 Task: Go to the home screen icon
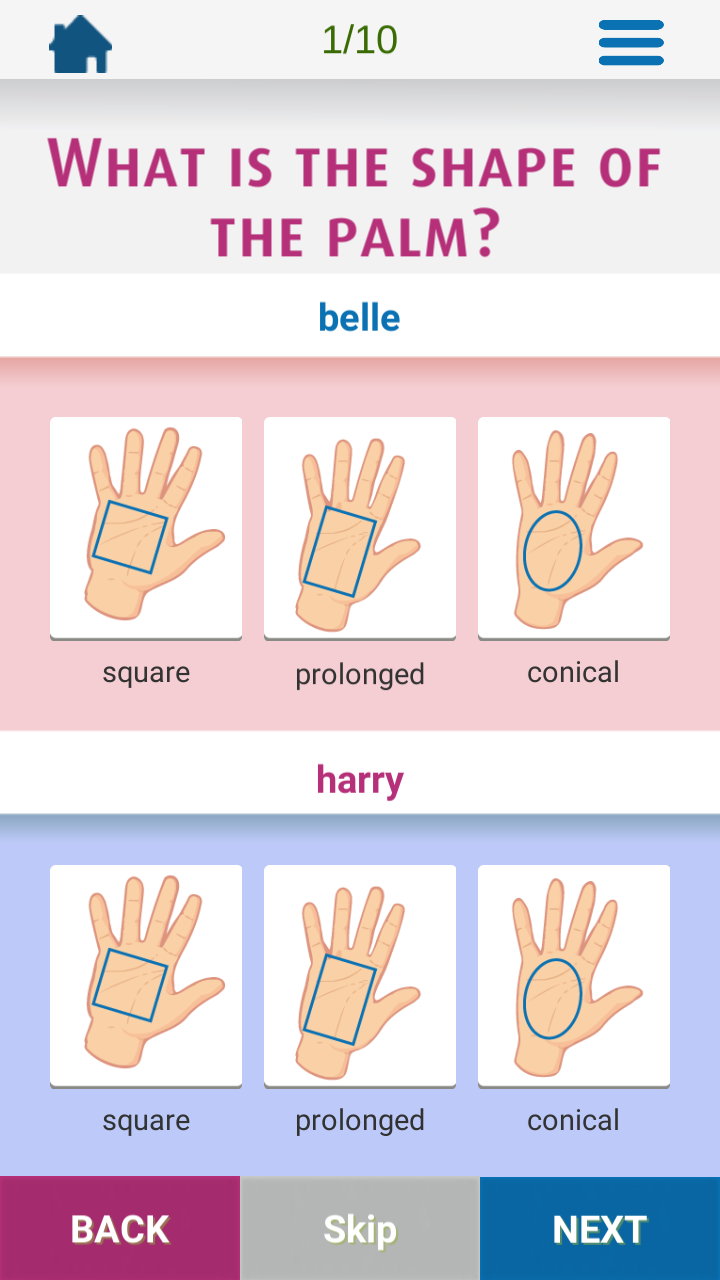(x=80, y=44)
